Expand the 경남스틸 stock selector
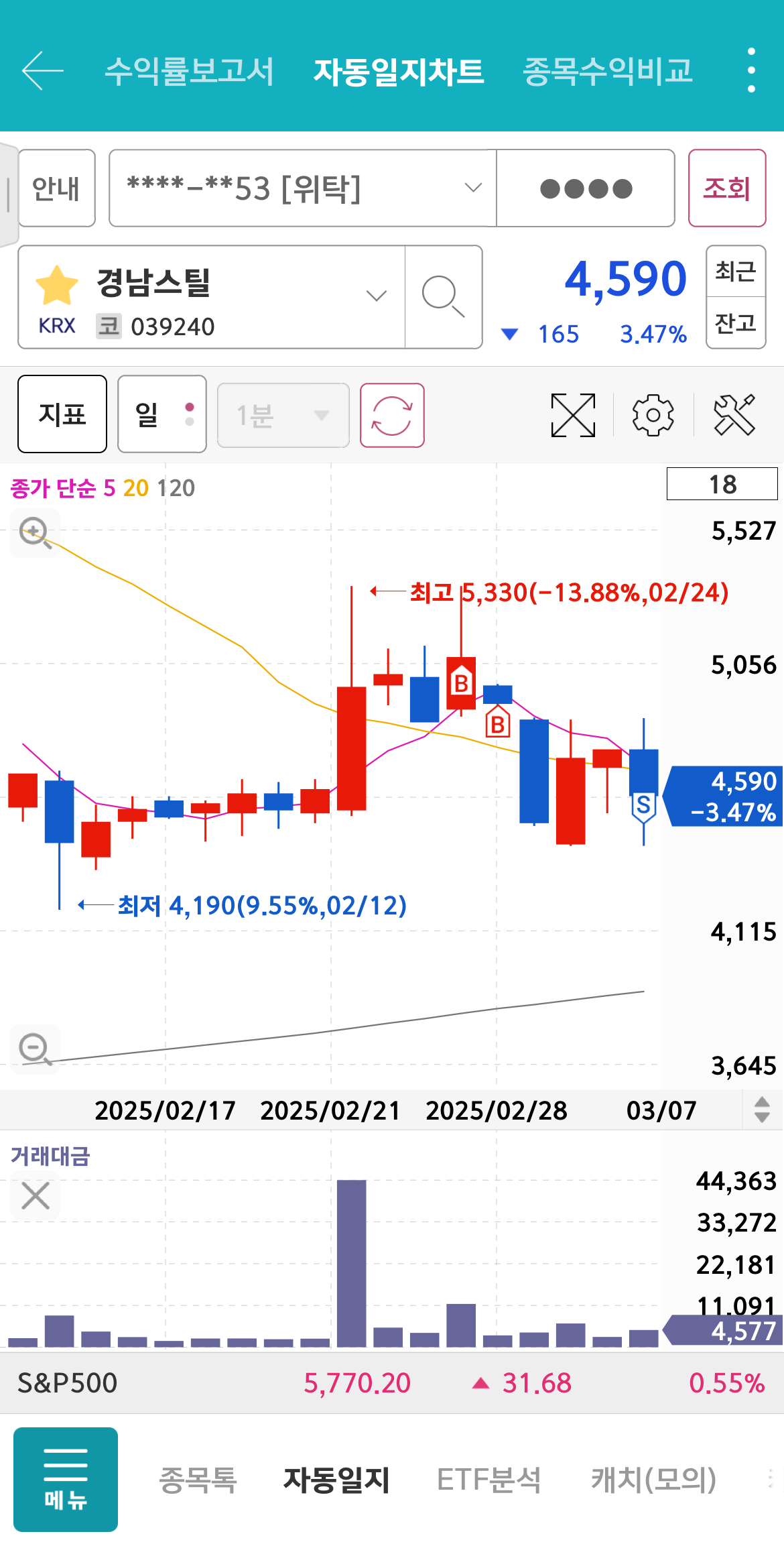This screenshot has height=1544, width=784. pos(212,297)
